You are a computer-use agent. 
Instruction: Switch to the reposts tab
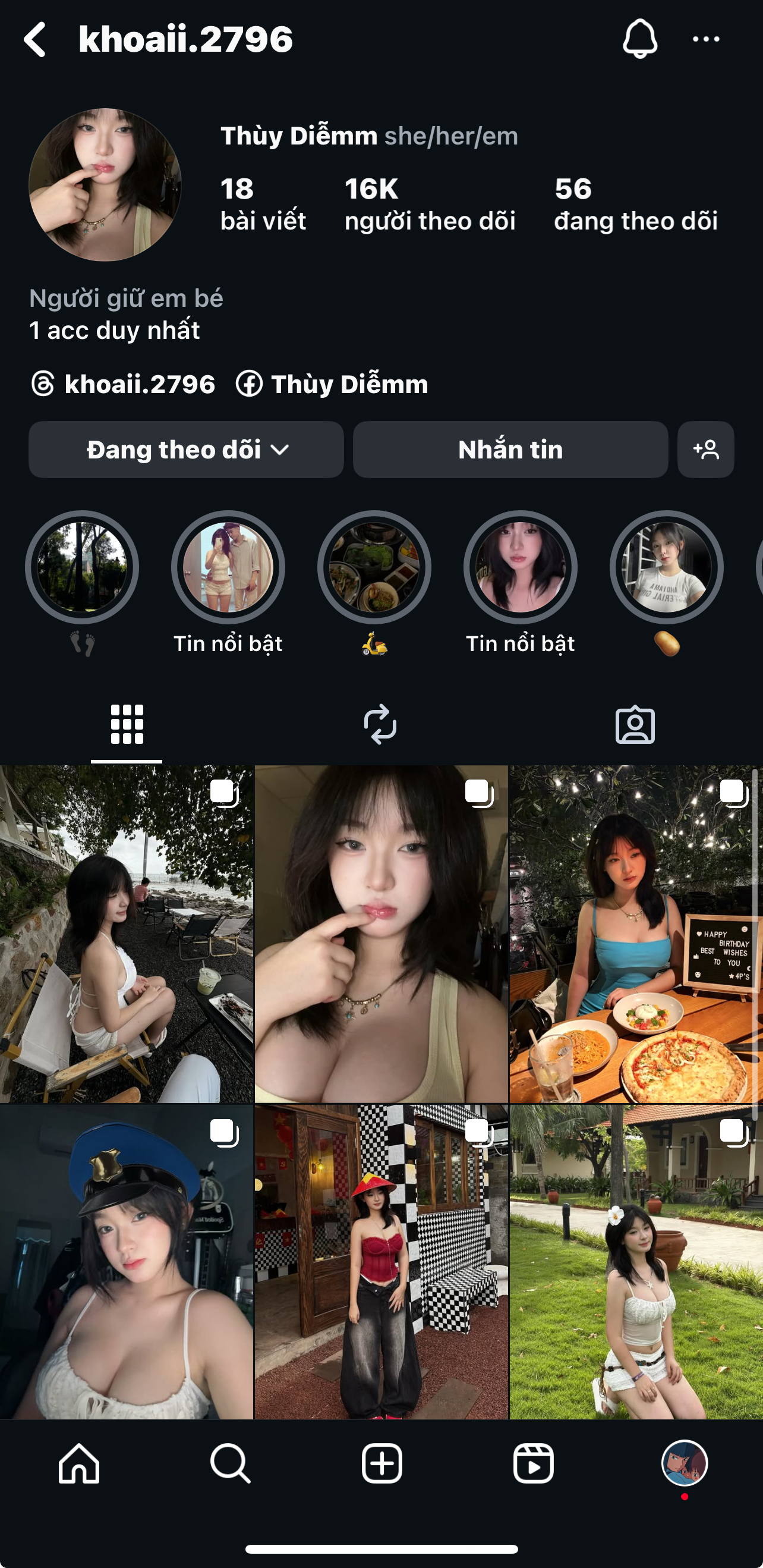[x=380, y=724]
